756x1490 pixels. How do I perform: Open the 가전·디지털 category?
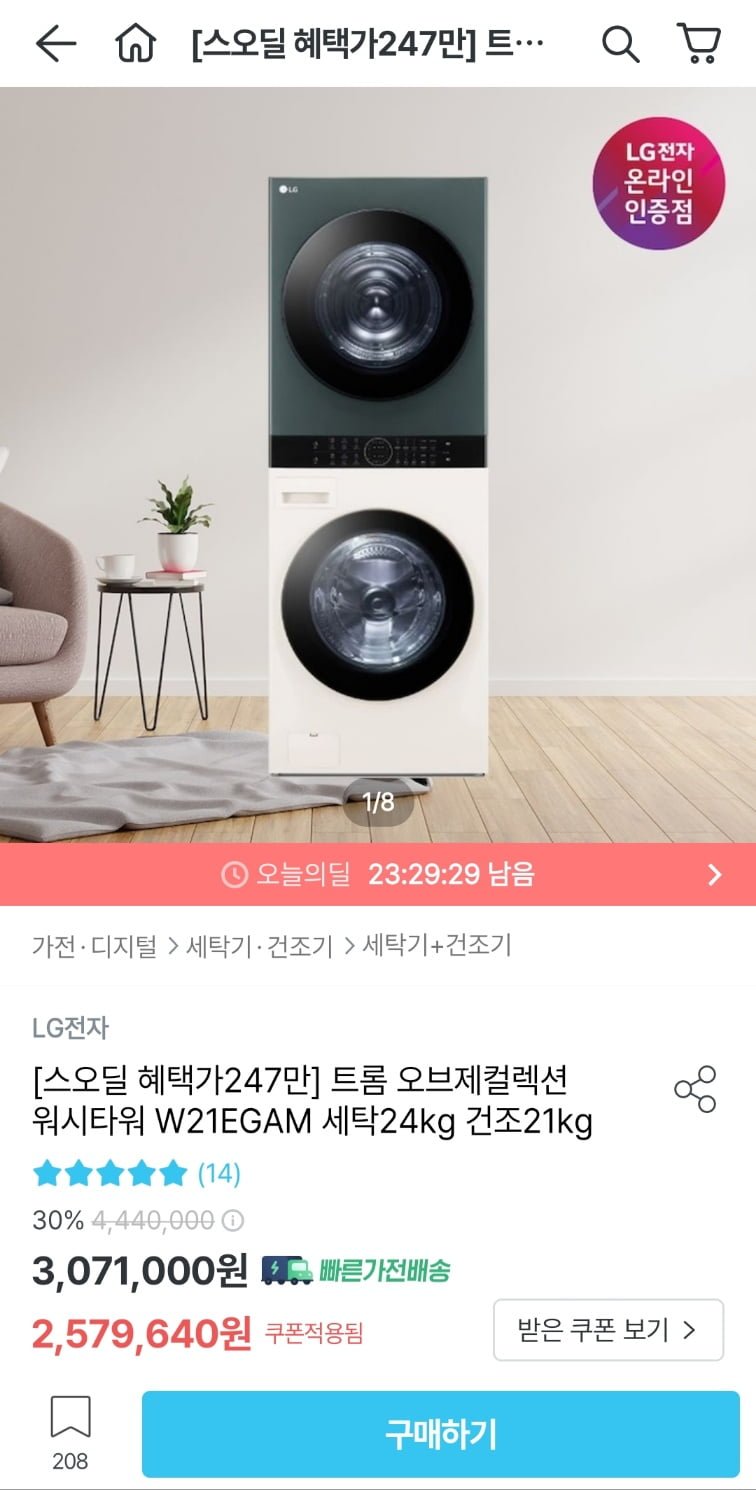[94, 945]
